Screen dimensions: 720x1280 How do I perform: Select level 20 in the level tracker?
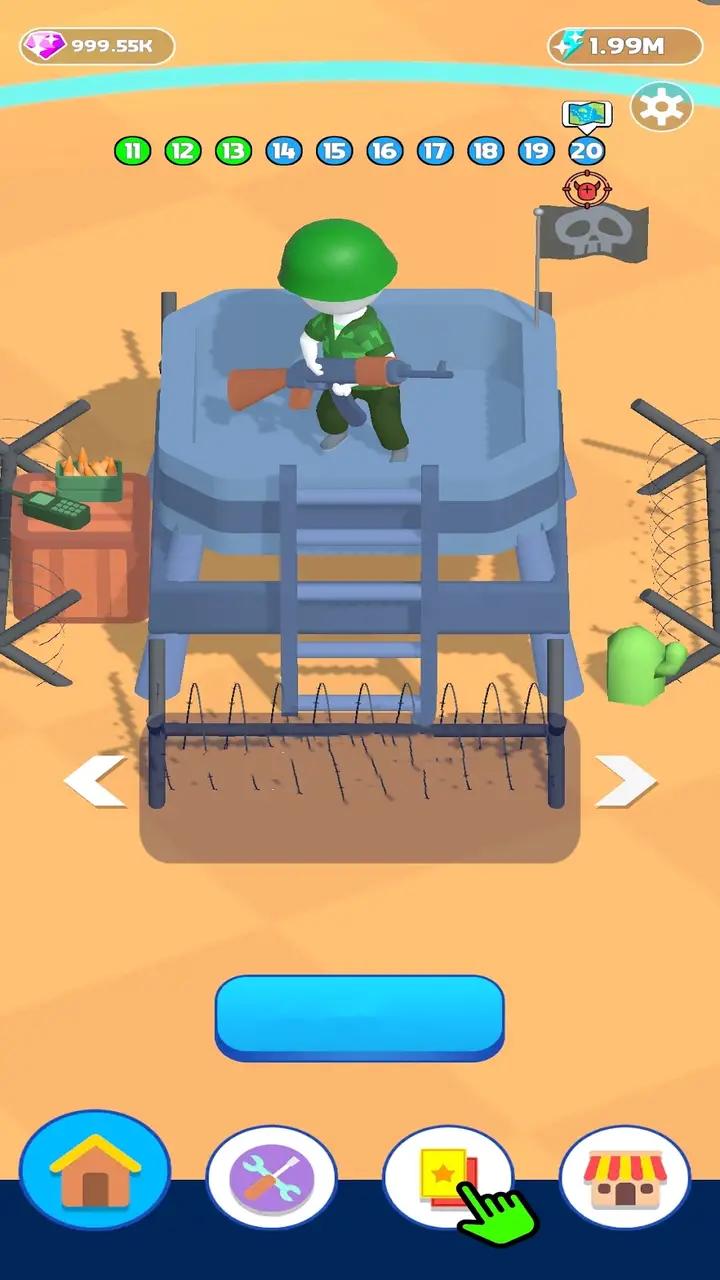click(587, 151)
